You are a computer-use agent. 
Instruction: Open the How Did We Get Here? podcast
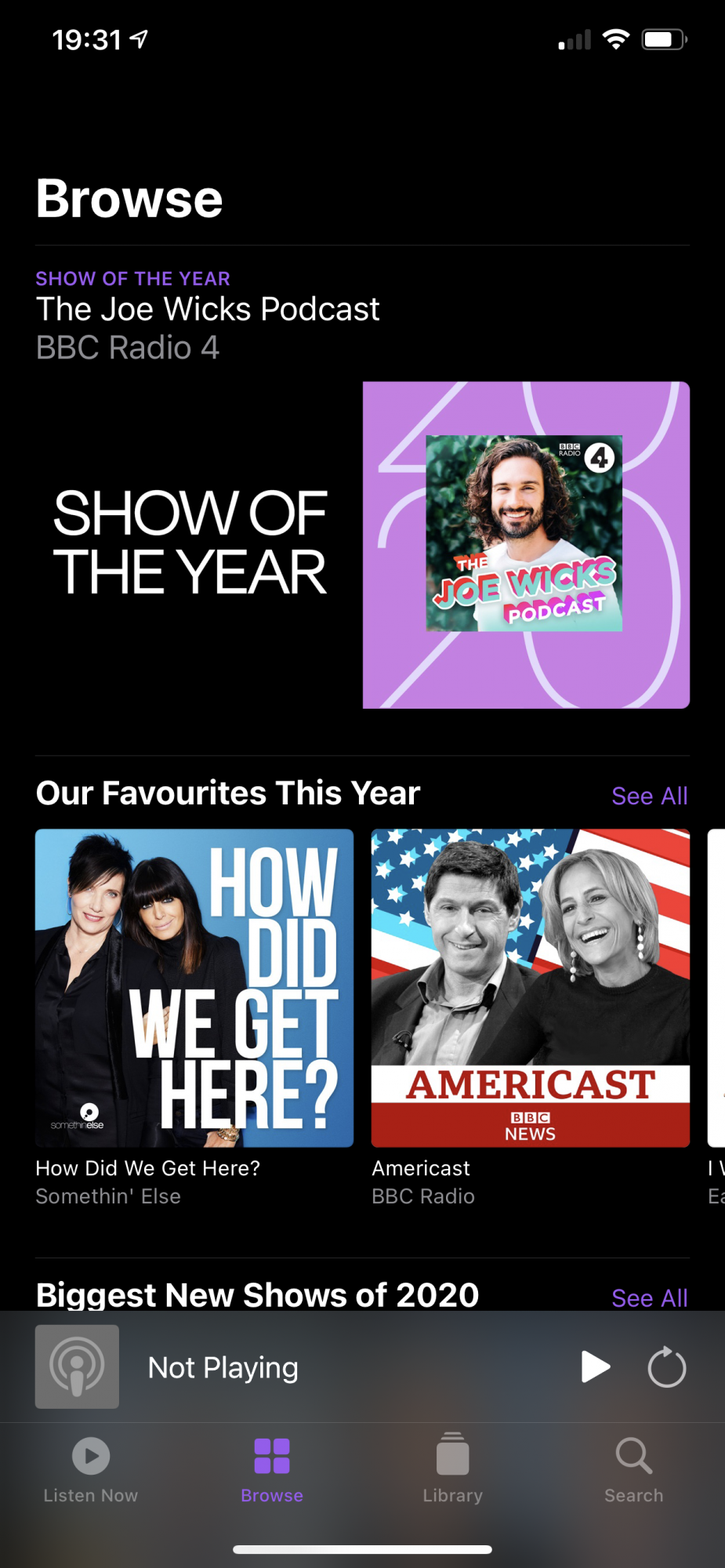click(x=194, y=988)
